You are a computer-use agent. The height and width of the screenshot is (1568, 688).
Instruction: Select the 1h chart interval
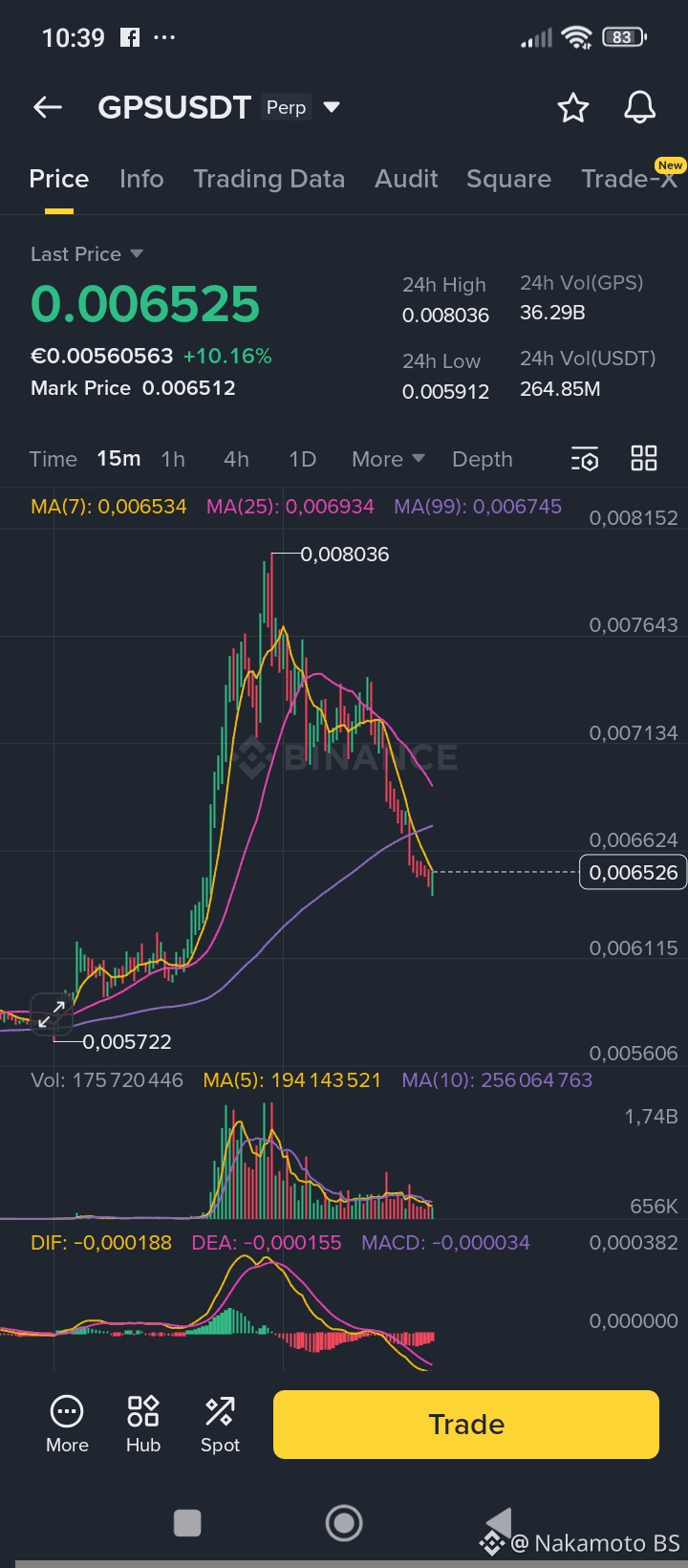tap(173, 459)
